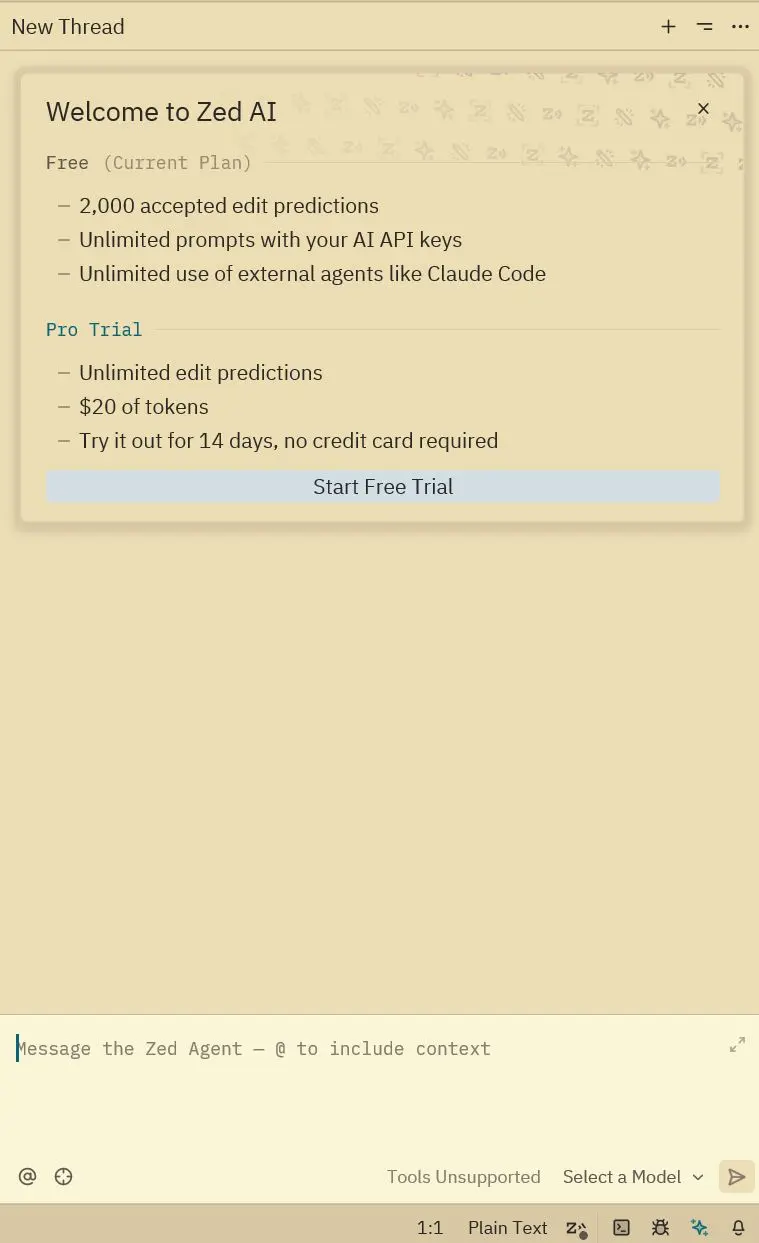Dismiss the Welcome to Zed AI banner
The height and width of the screenshot is (1243, 759).
703,109
